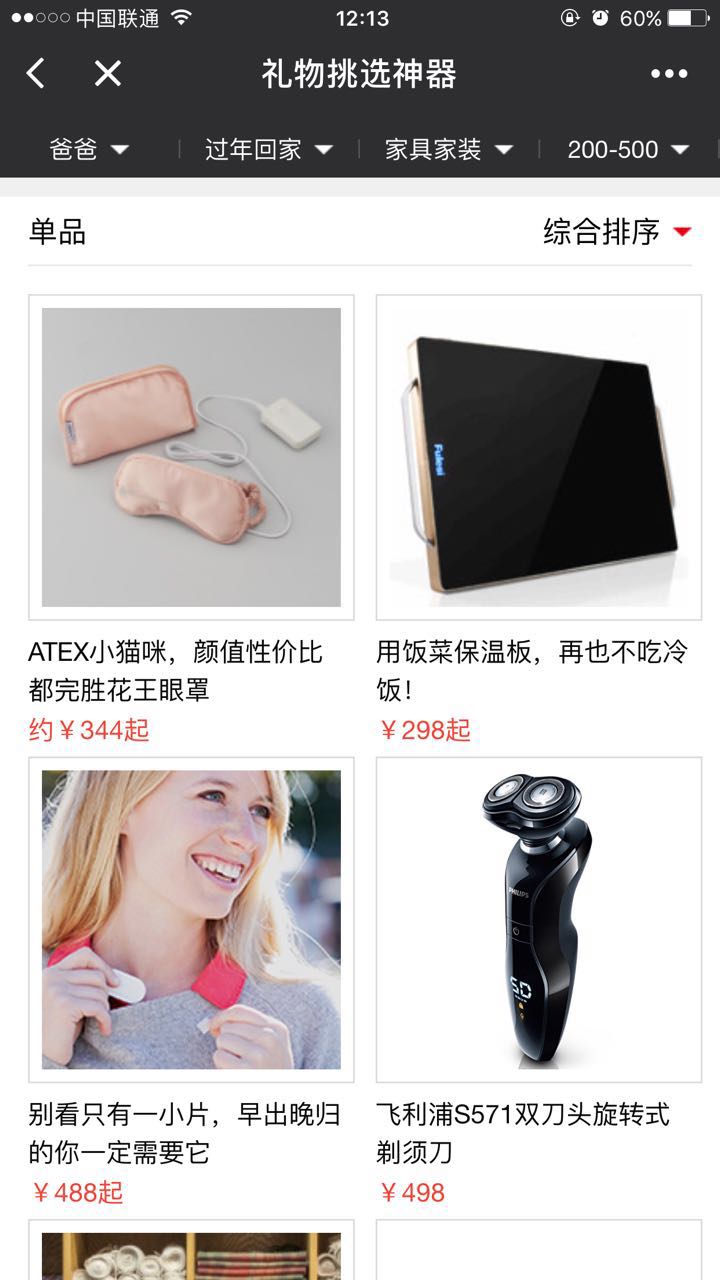View the 饭菜保温板 warming plate item
This screenshot has width=720, height=1280.
click(539, 457)
